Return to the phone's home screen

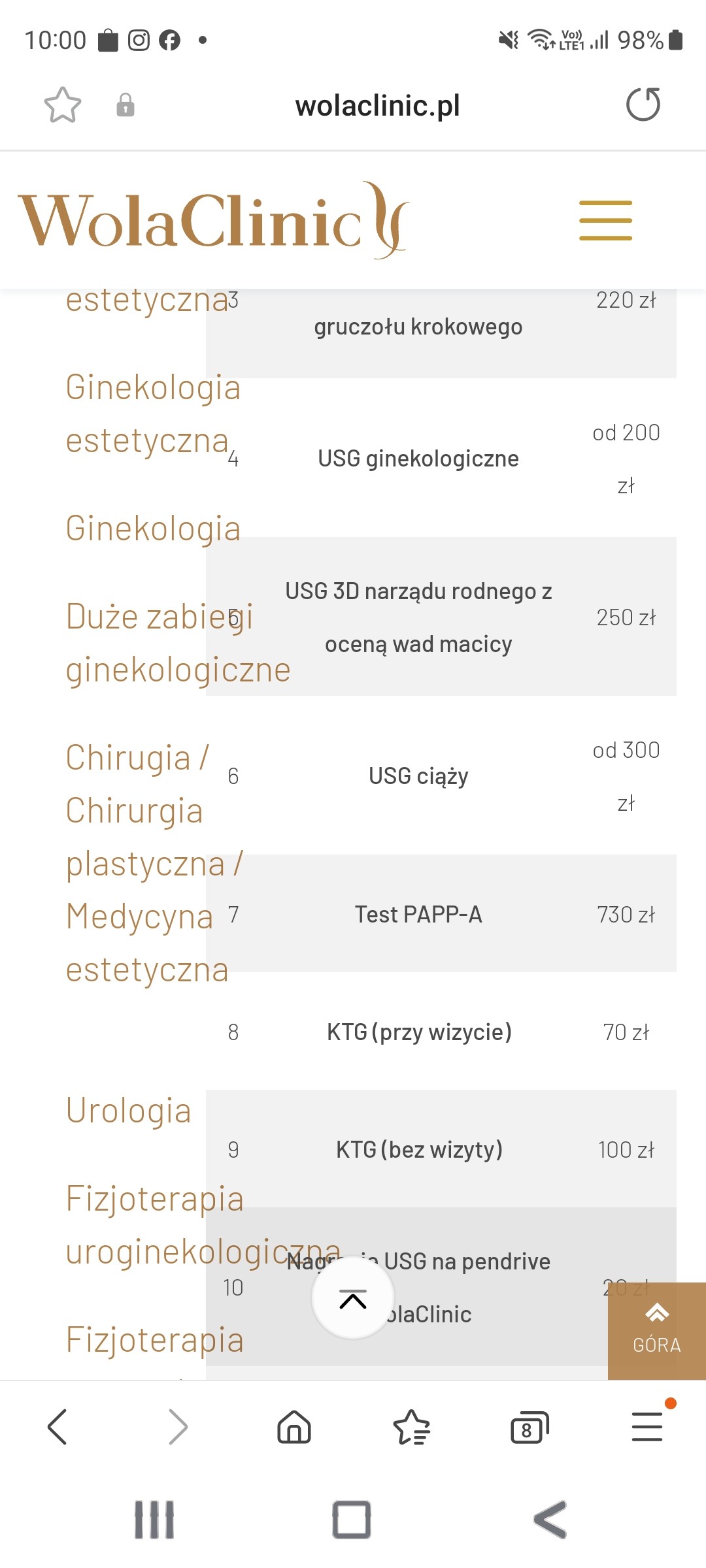tap(352, 1520)
